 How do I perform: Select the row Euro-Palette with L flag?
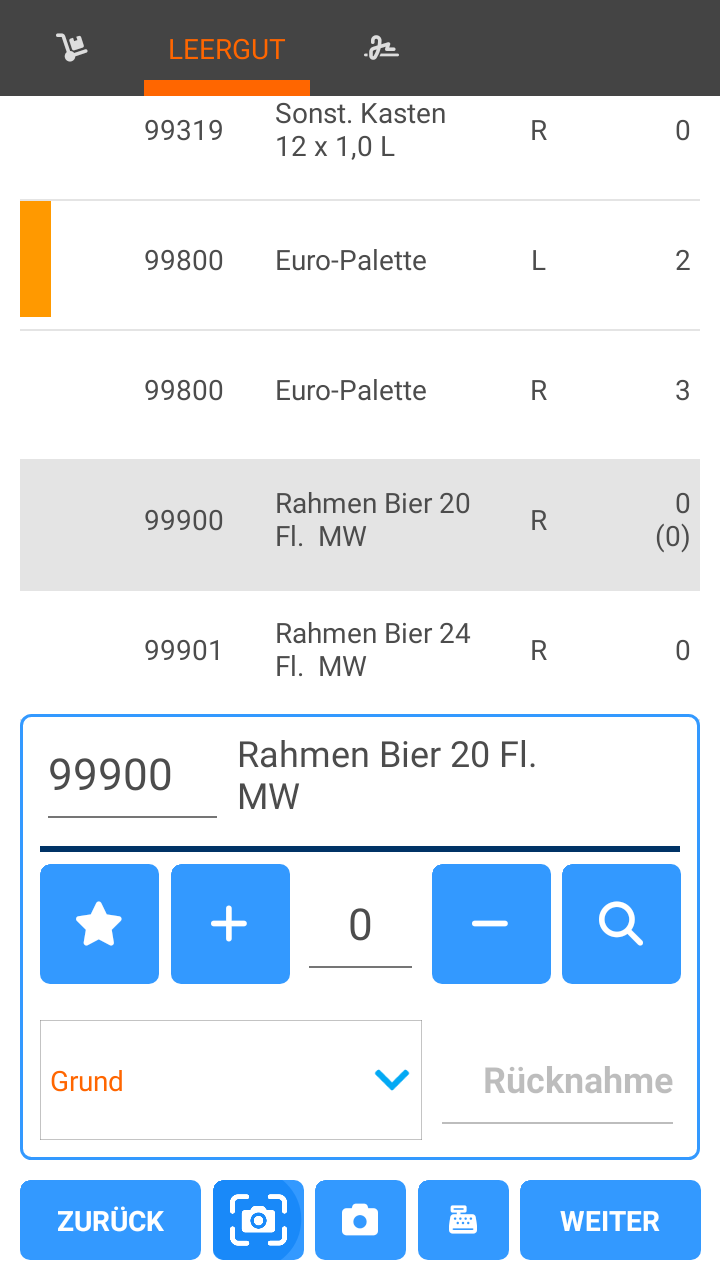point(360,260)
